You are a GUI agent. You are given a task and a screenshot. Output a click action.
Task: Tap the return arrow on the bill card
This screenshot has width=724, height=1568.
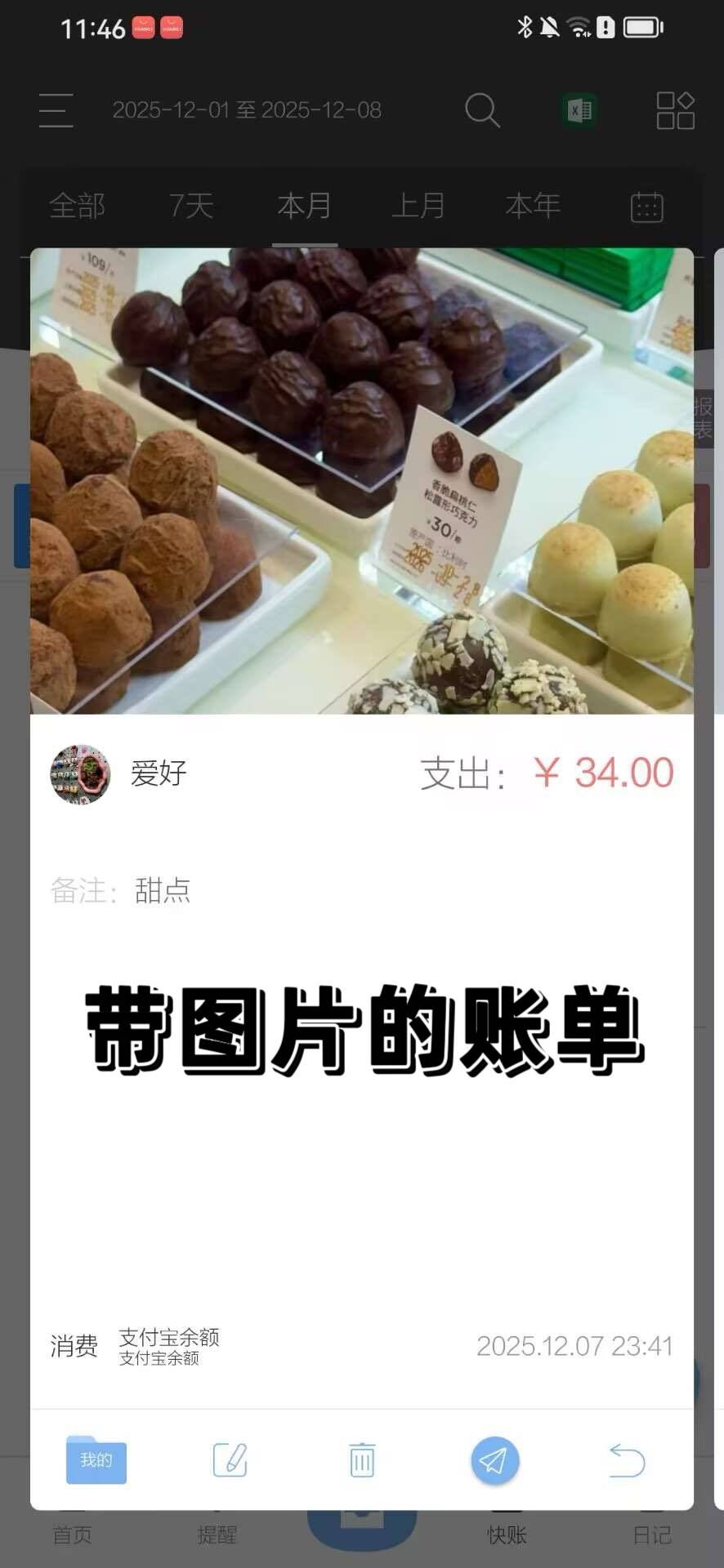pyautogui.click(x=627, y=1460)
